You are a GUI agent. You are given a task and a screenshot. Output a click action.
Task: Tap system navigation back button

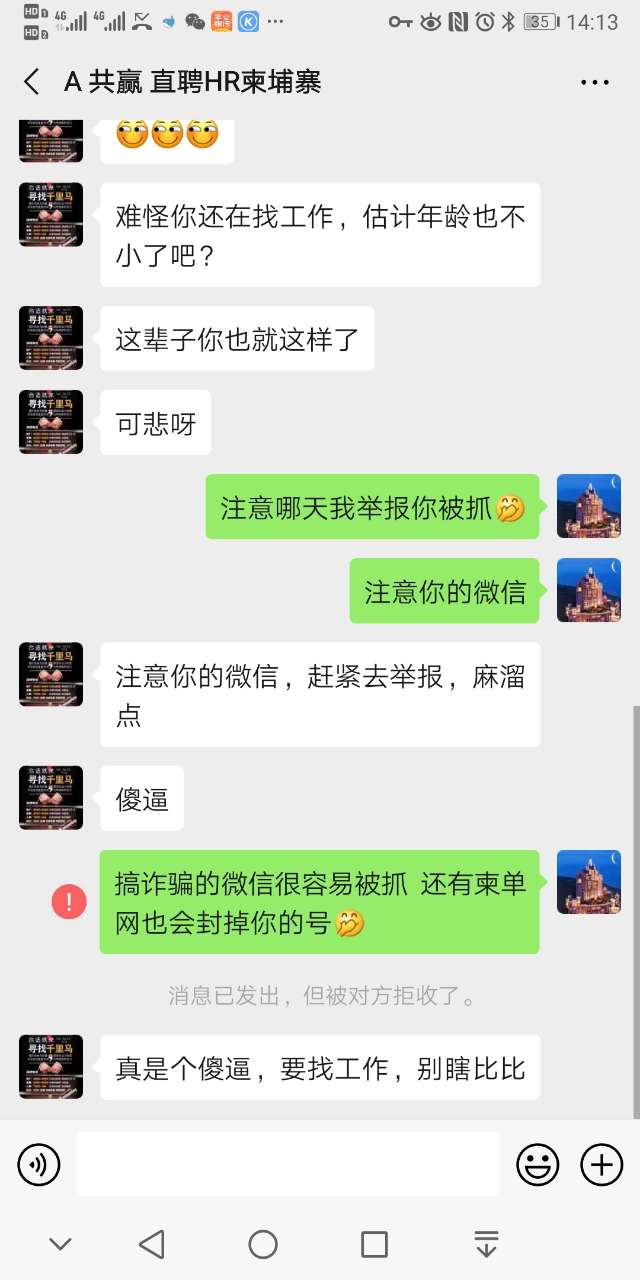click(x=152, y=1244)
